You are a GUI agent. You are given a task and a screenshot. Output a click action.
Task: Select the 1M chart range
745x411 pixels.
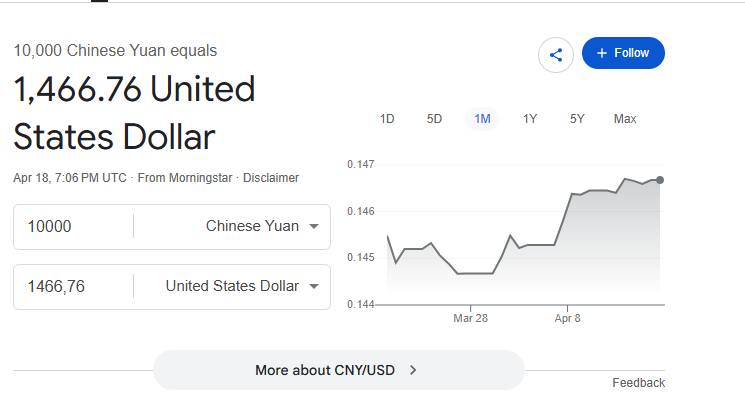(482, 119)
